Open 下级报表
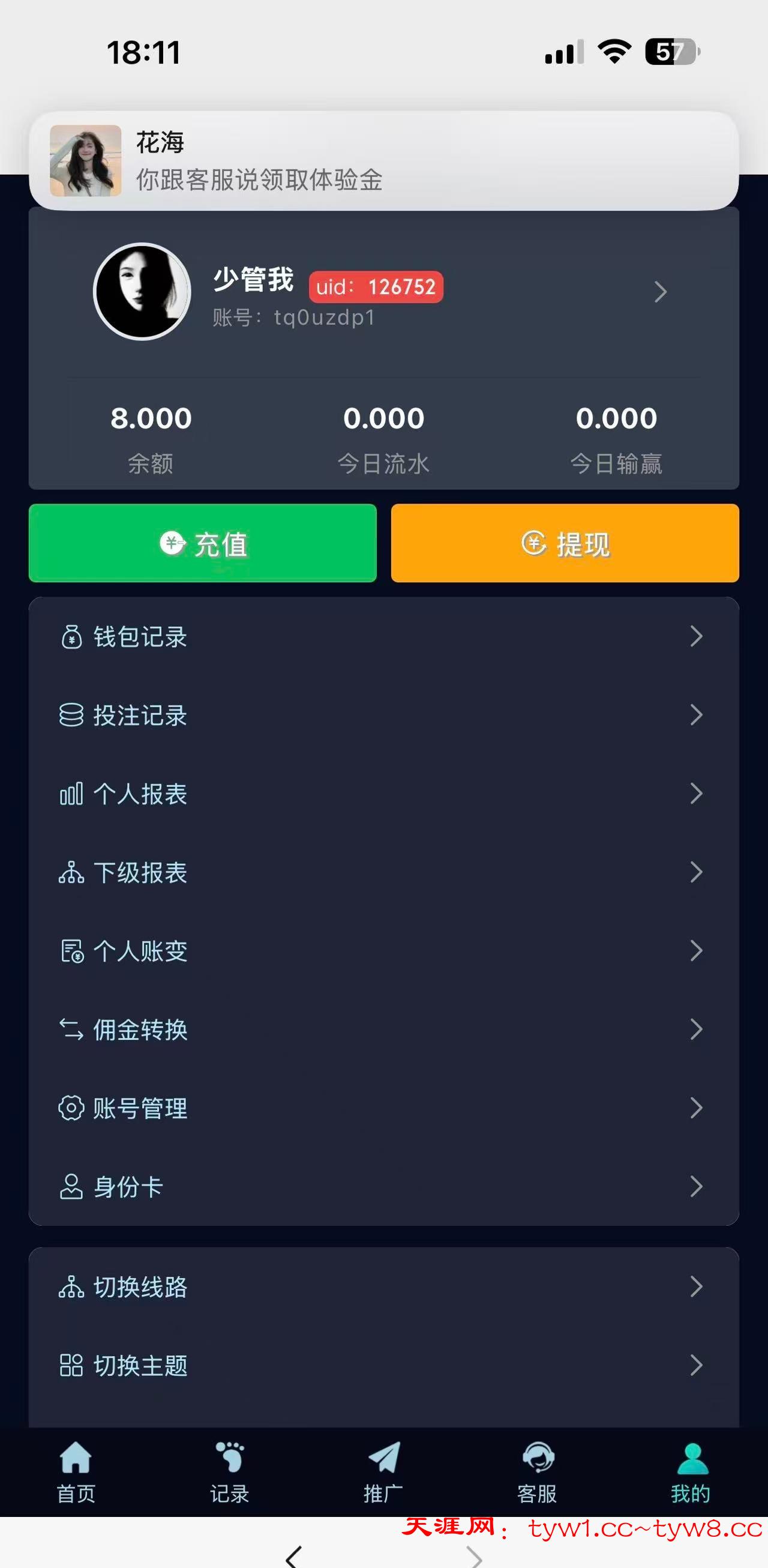The width and height of the screenshot is (768, 1568). pyautogui.click(x=383, y=872)
